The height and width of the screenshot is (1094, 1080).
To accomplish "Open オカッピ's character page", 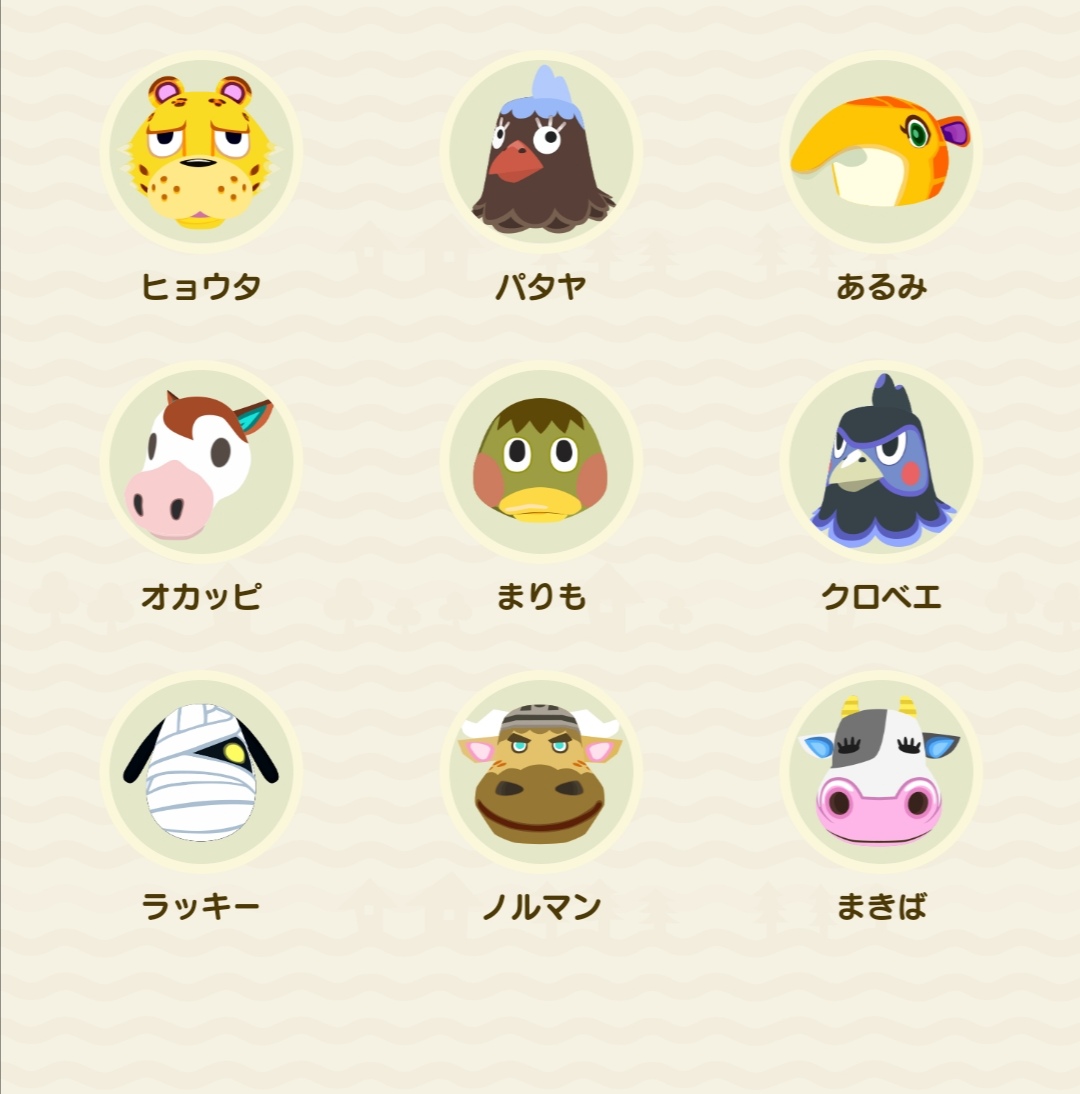I will (201, 461).
